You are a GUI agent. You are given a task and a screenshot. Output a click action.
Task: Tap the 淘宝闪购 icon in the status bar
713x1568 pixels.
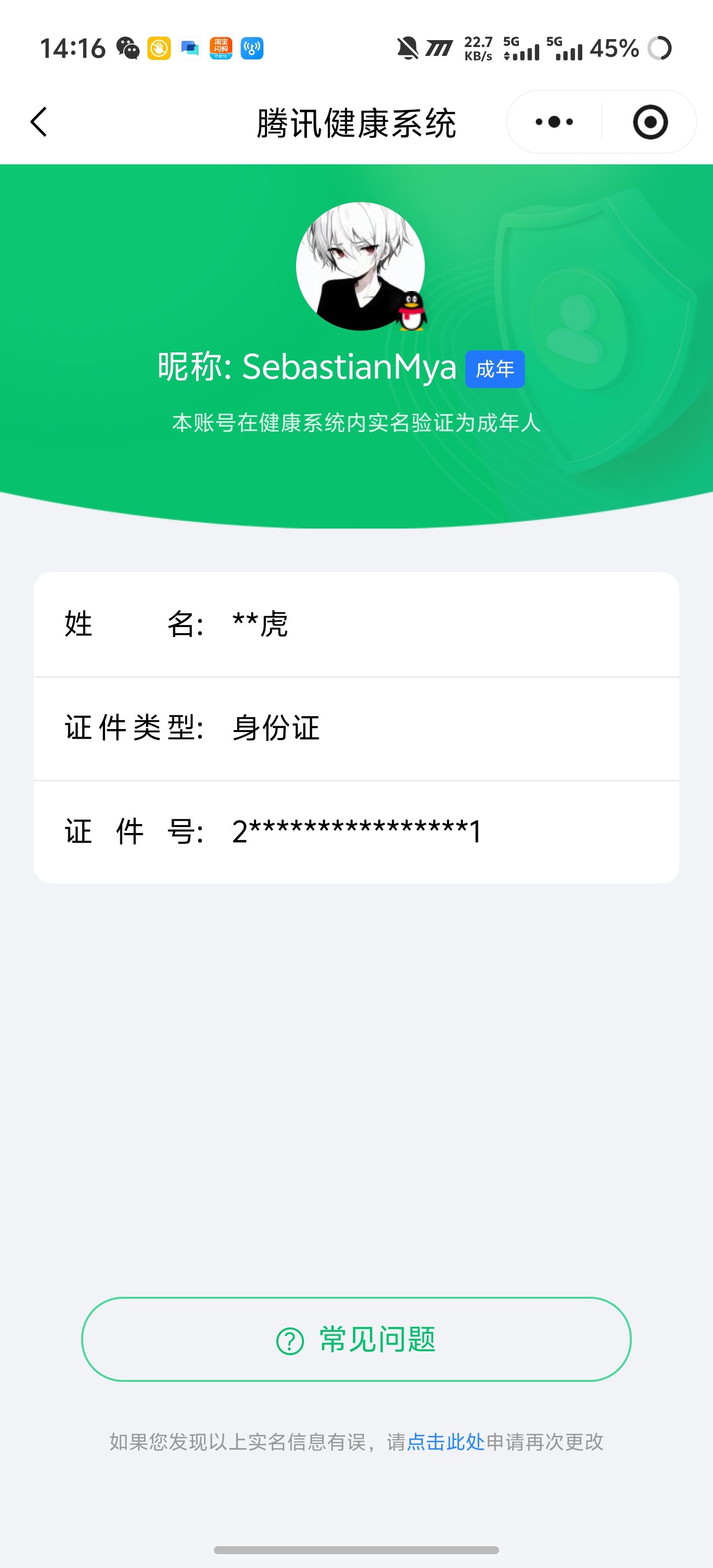[220, 49]
